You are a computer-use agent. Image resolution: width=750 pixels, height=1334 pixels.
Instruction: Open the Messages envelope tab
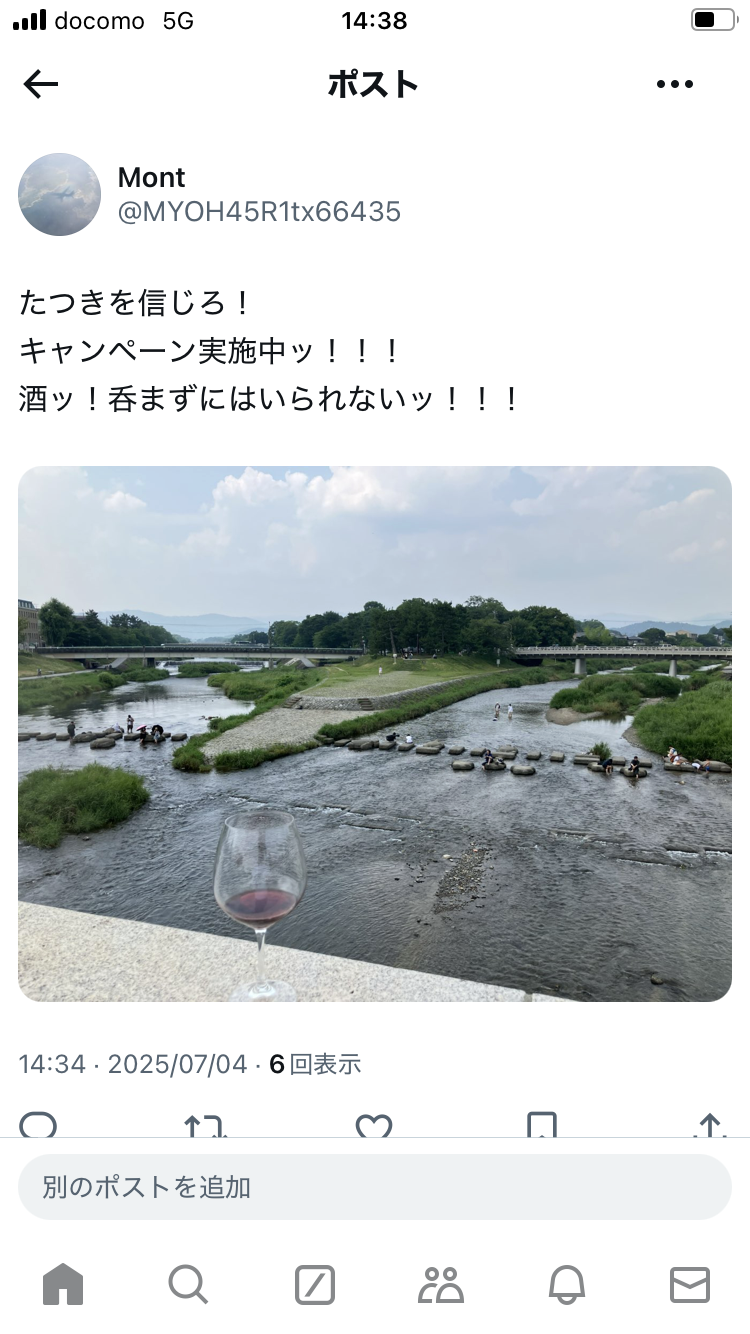[x=690, y=1285]
